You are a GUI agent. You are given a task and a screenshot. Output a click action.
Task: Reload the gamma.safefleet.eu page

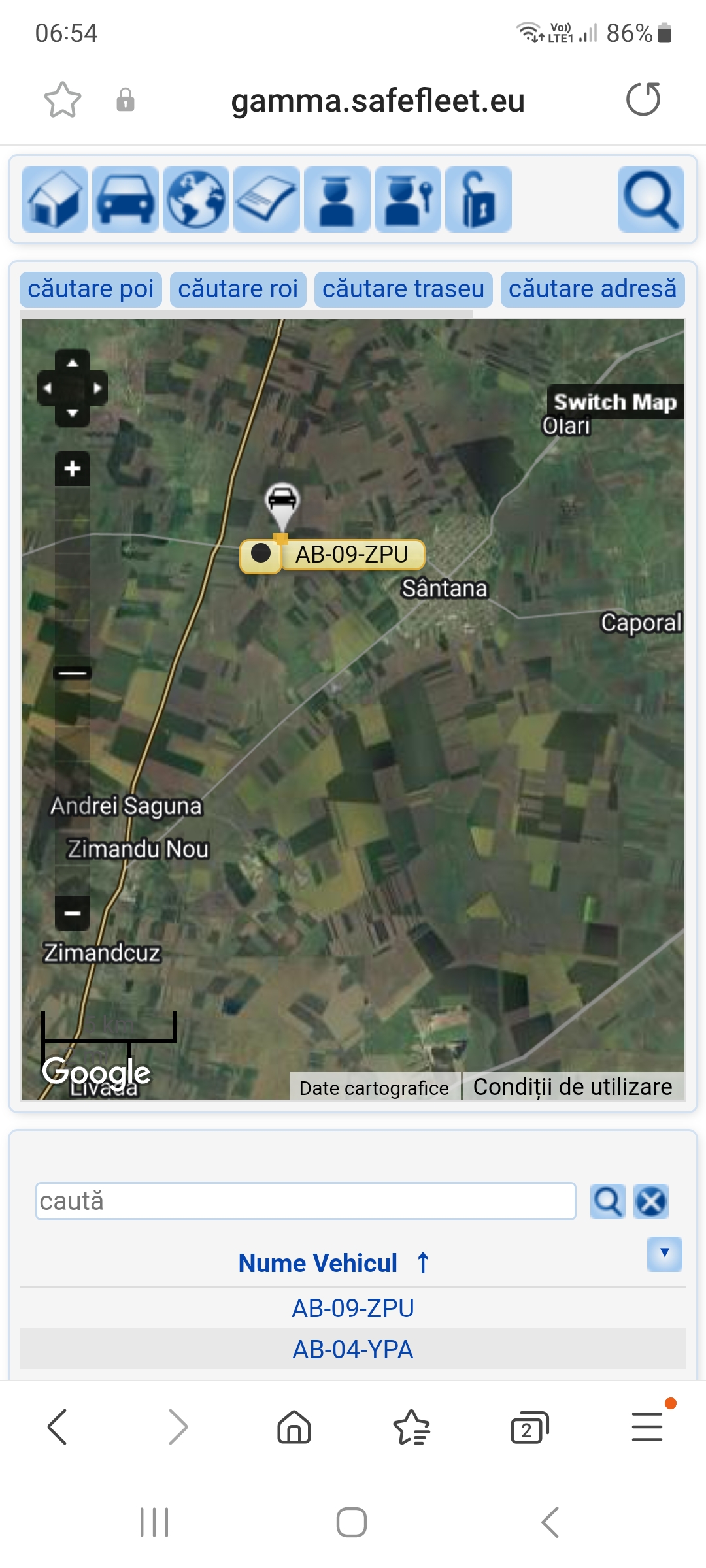pos(643,99)
